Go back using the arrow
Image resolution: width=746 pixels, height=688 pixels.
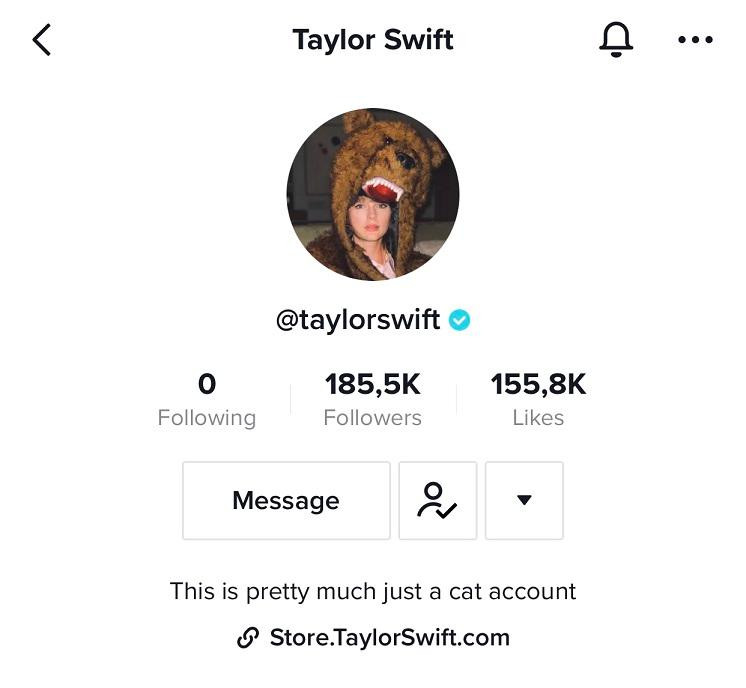pyautogui.click(x=42, y=40)
